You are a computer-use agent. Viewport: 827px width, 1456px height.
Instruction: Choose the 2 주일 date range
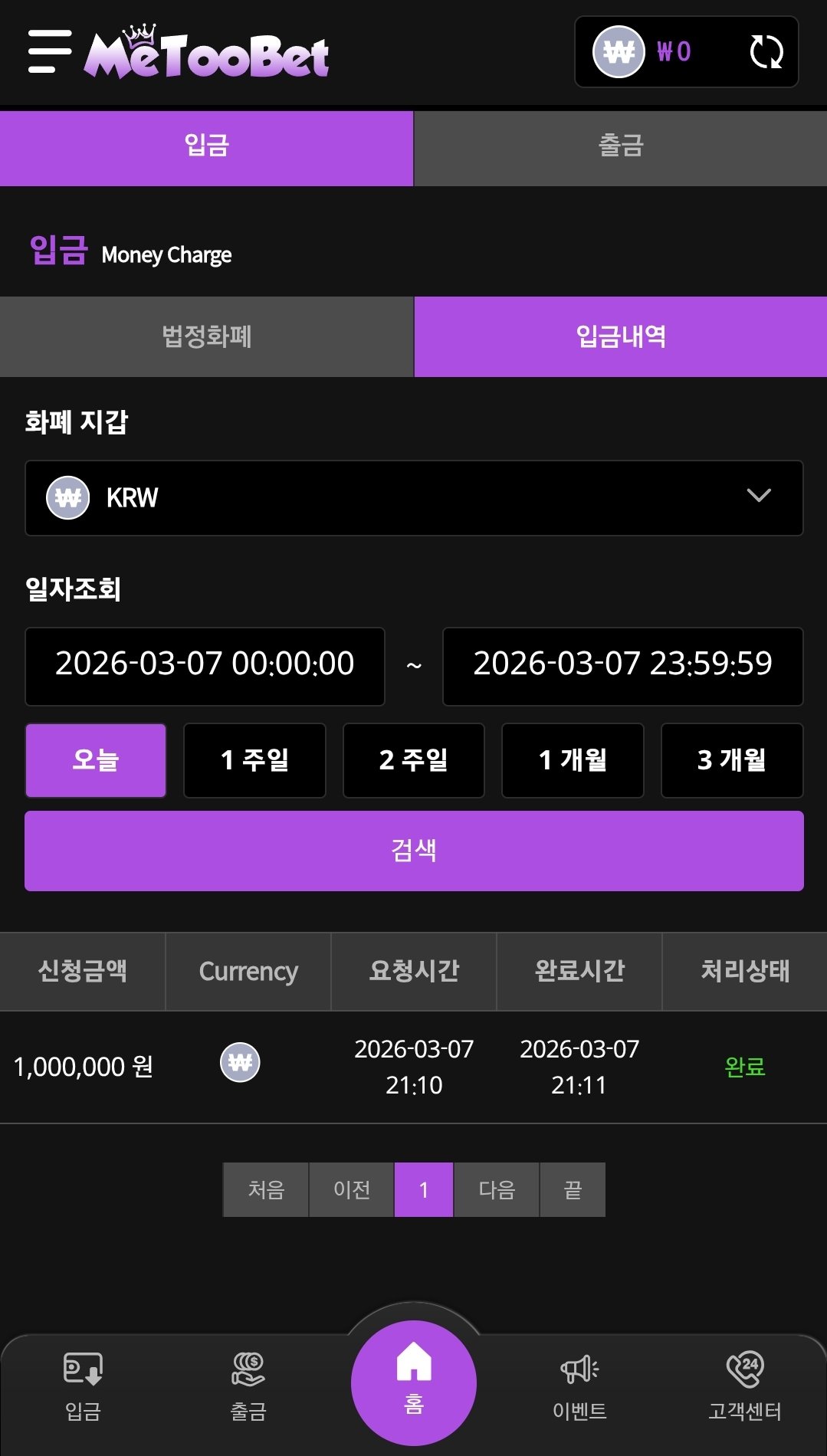413,760
